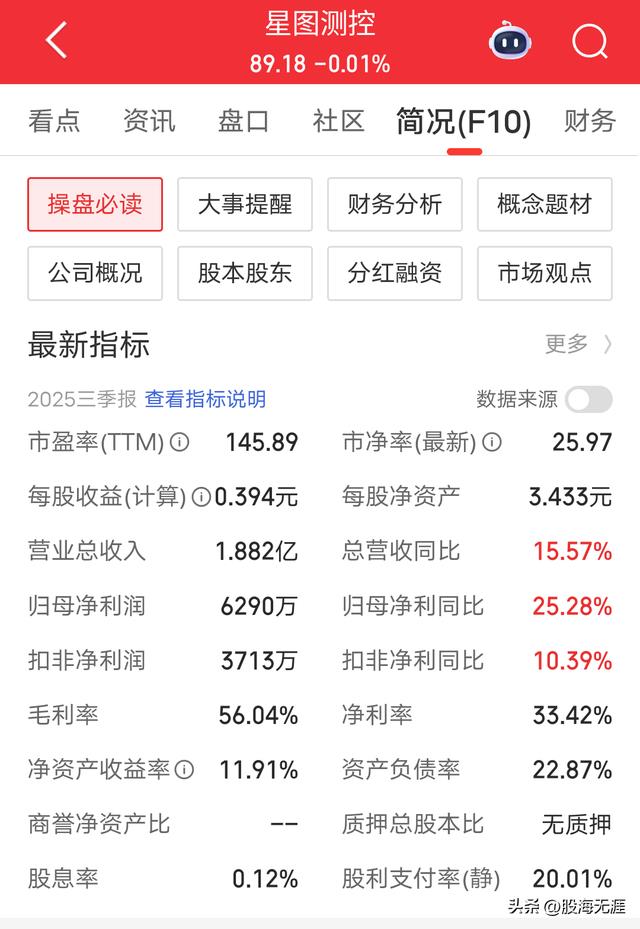Open the 财务 tab

tap(590, 121)
